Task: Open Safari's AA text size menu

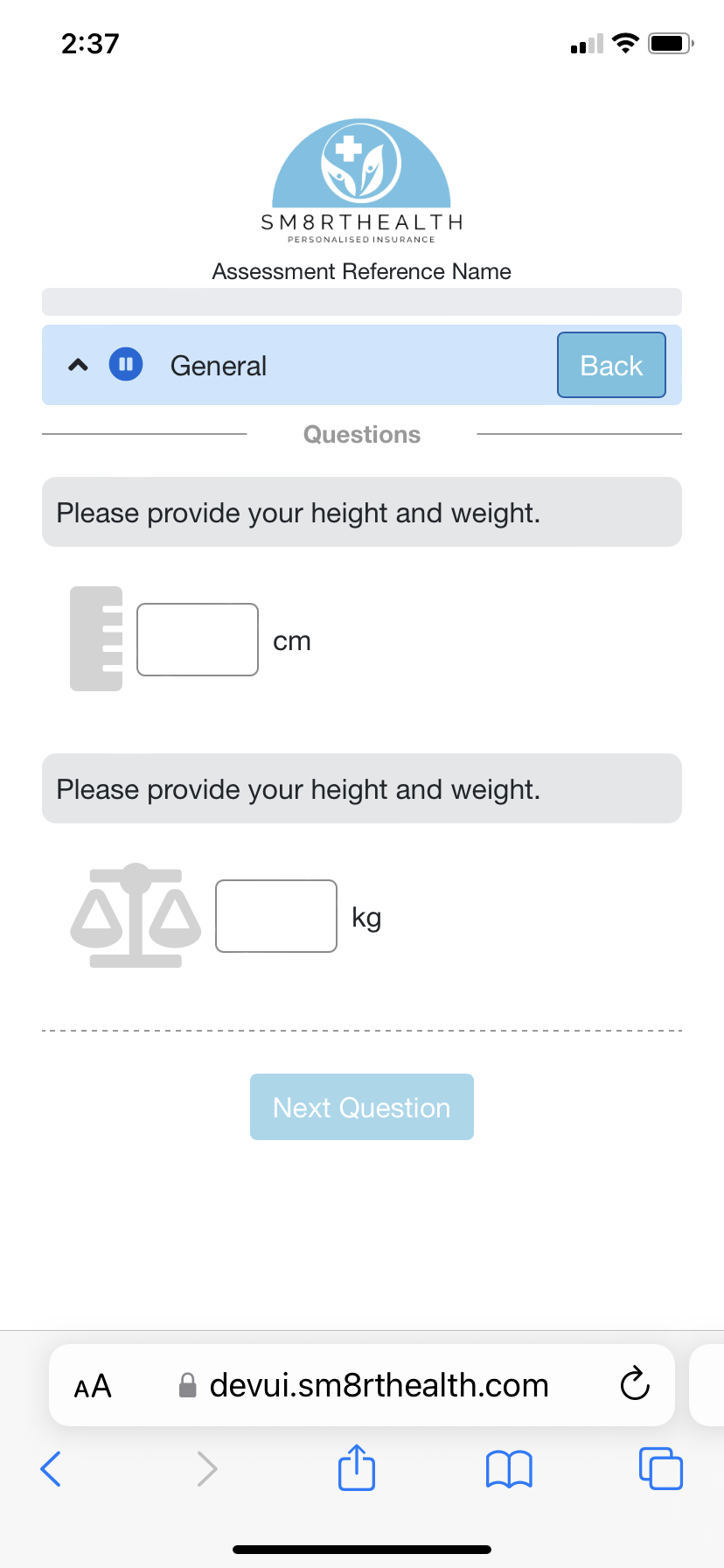Action: click(93, 1386)
